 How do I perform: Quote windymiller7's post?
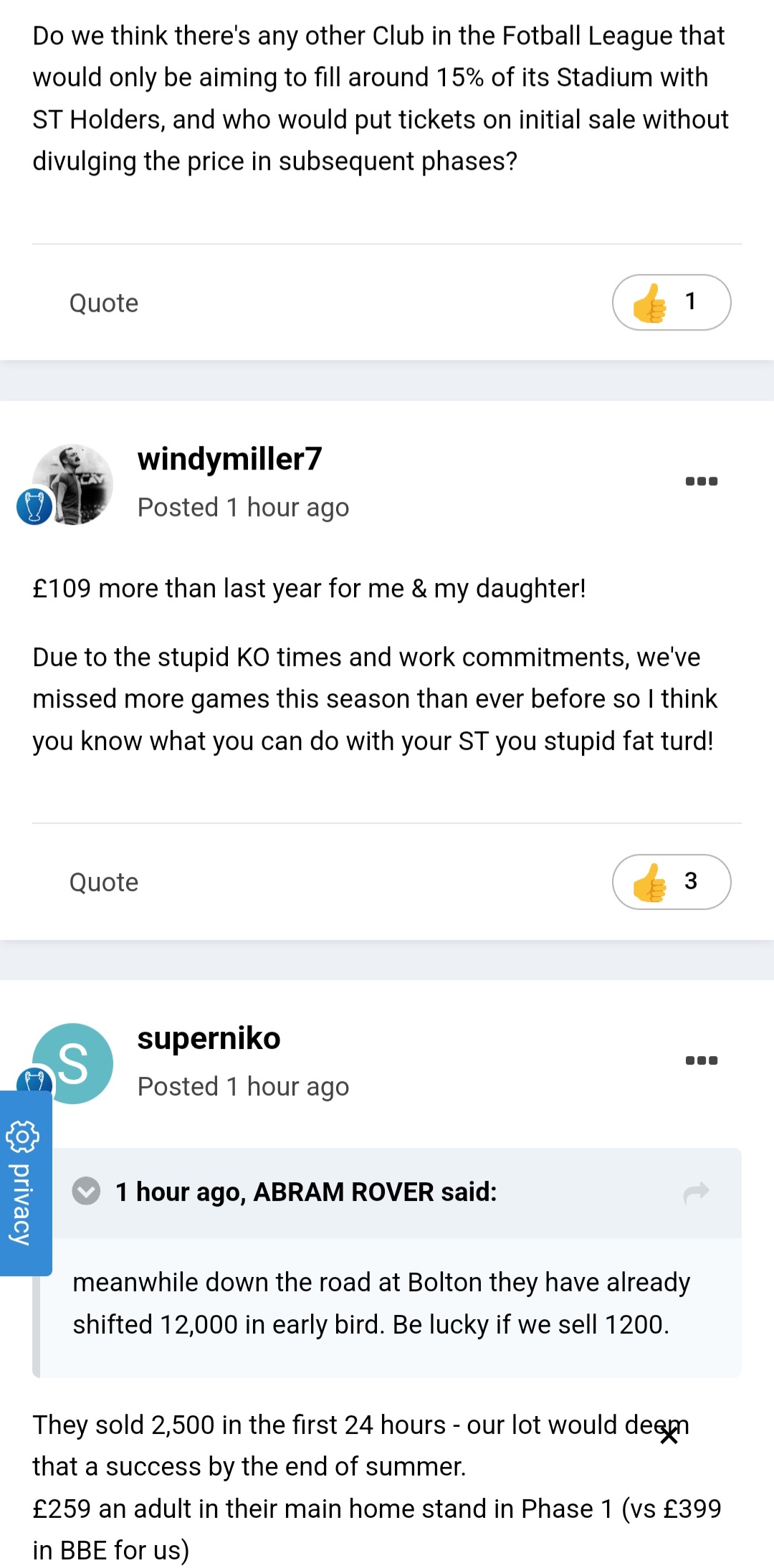pyautogui.click(x=103, y=883)
